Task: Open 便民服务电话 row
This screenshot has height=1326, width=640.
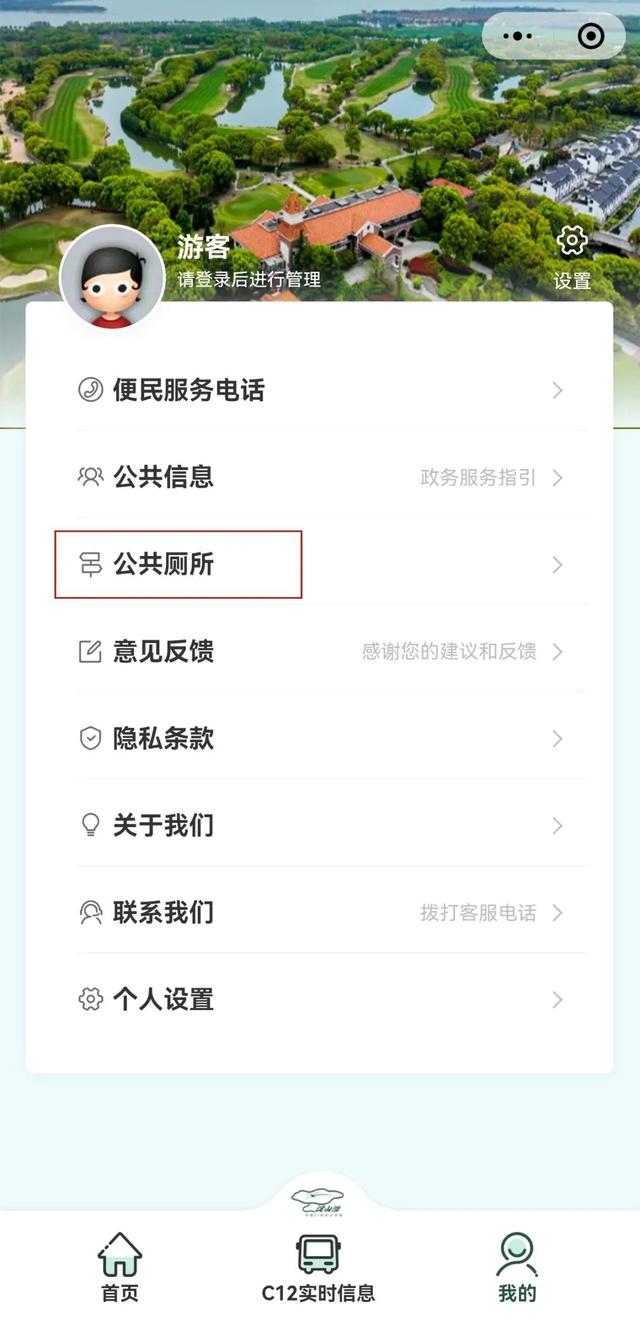Action: pyautogui.click(x=320, y=390)
